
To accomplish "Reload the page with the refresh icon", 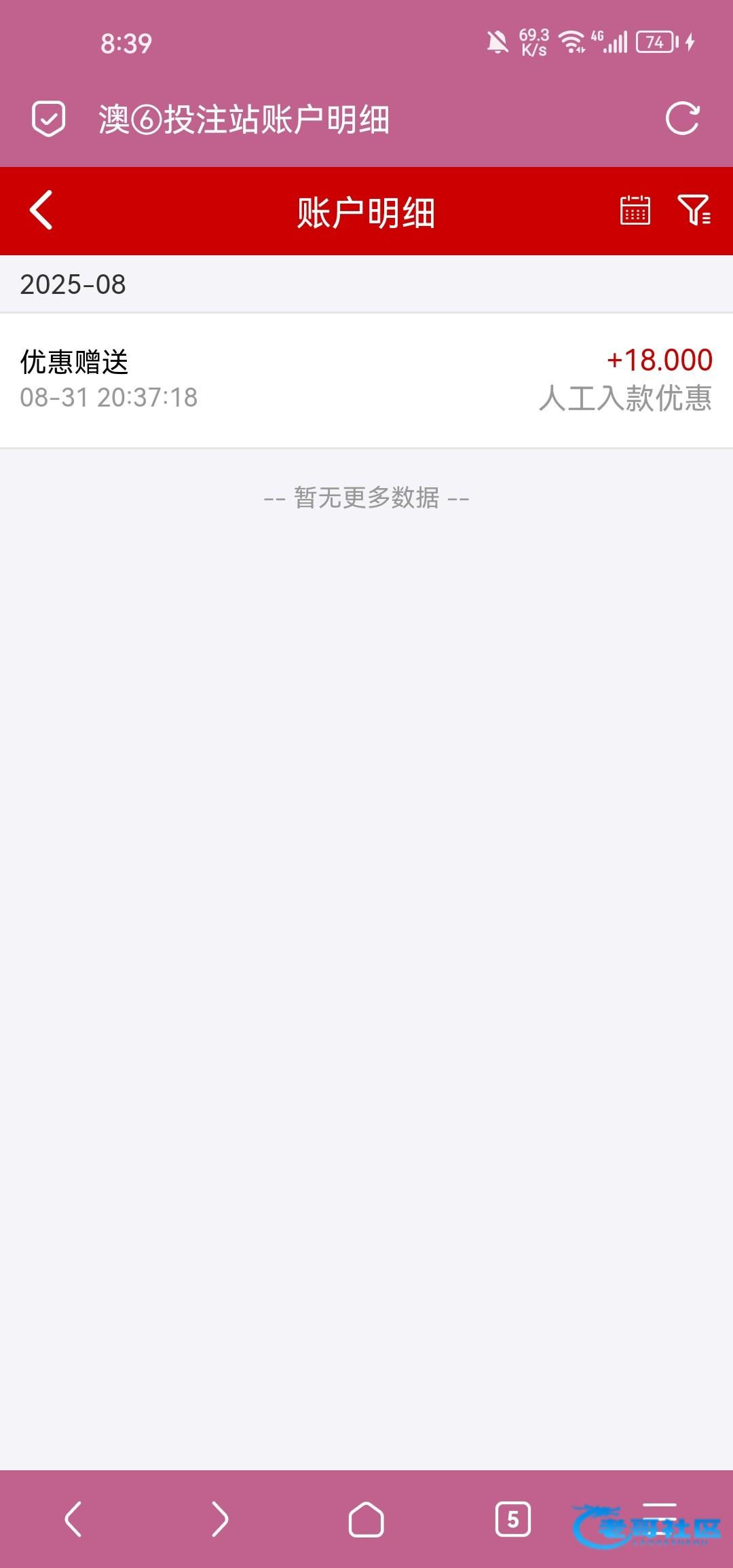I will point(682,119).
